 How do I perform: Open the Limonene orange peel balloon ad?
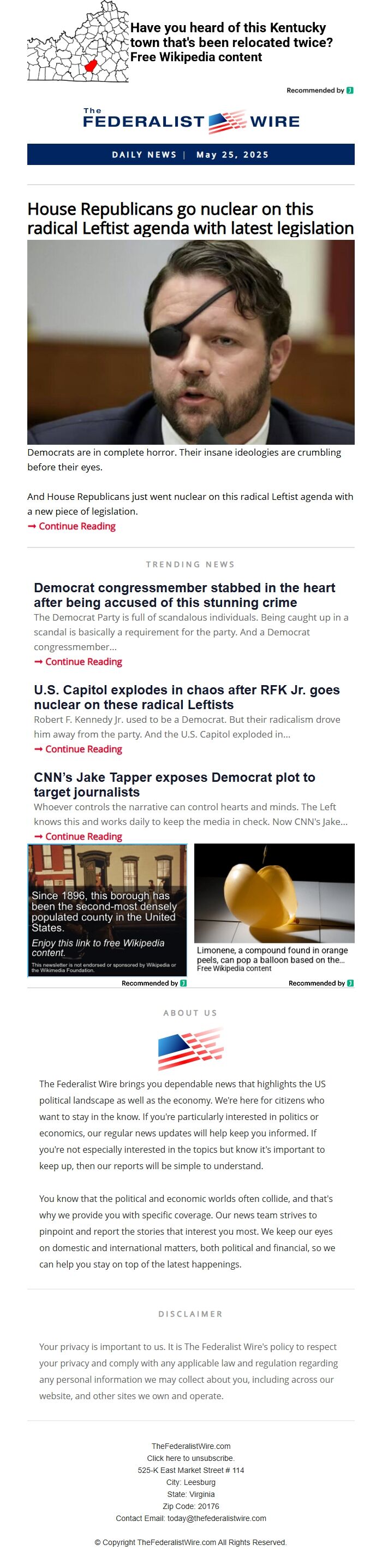click(x=274, y=907)
